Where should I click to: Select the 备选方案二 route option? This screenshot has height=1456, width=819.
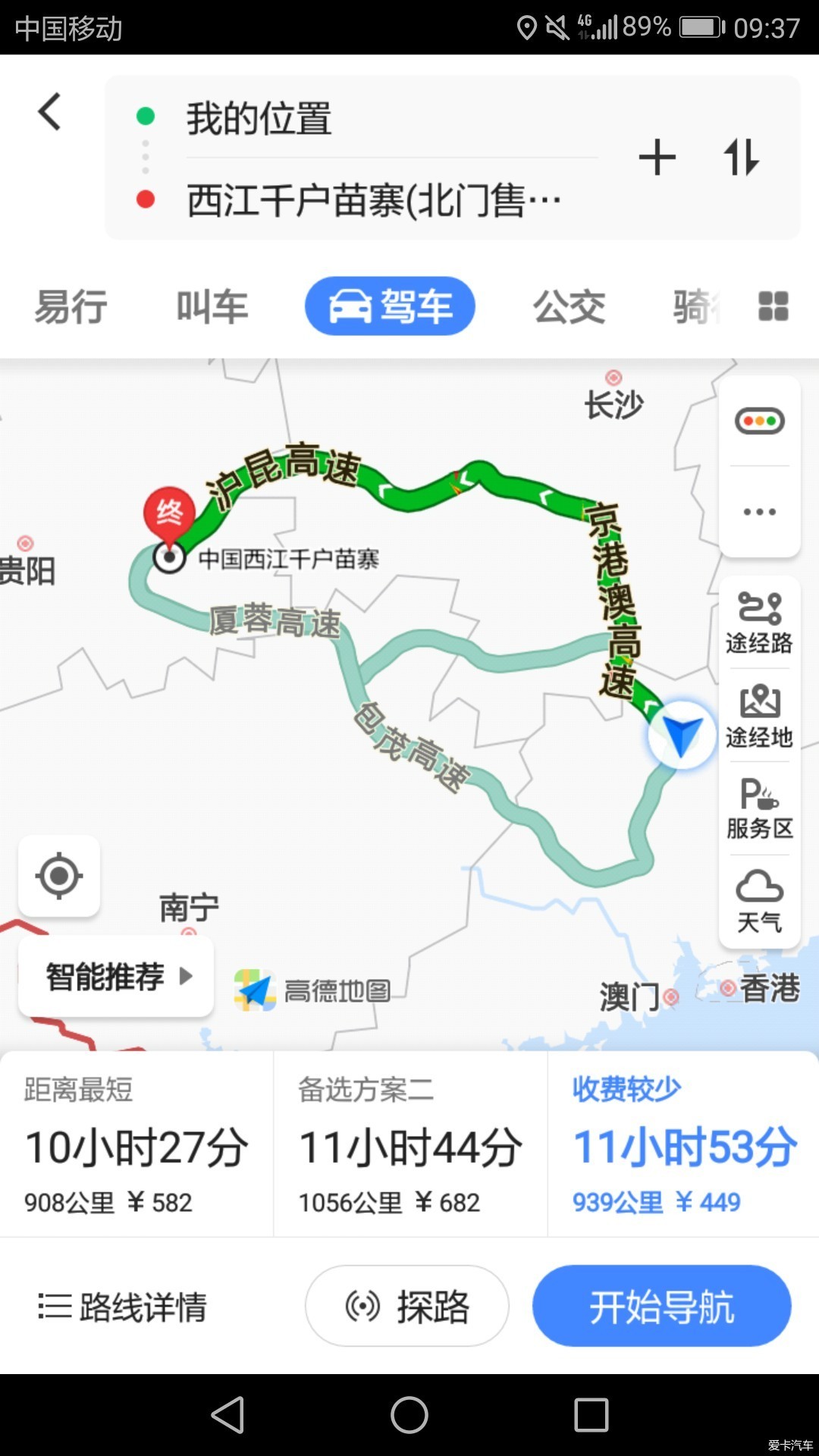click(409, 1145)
